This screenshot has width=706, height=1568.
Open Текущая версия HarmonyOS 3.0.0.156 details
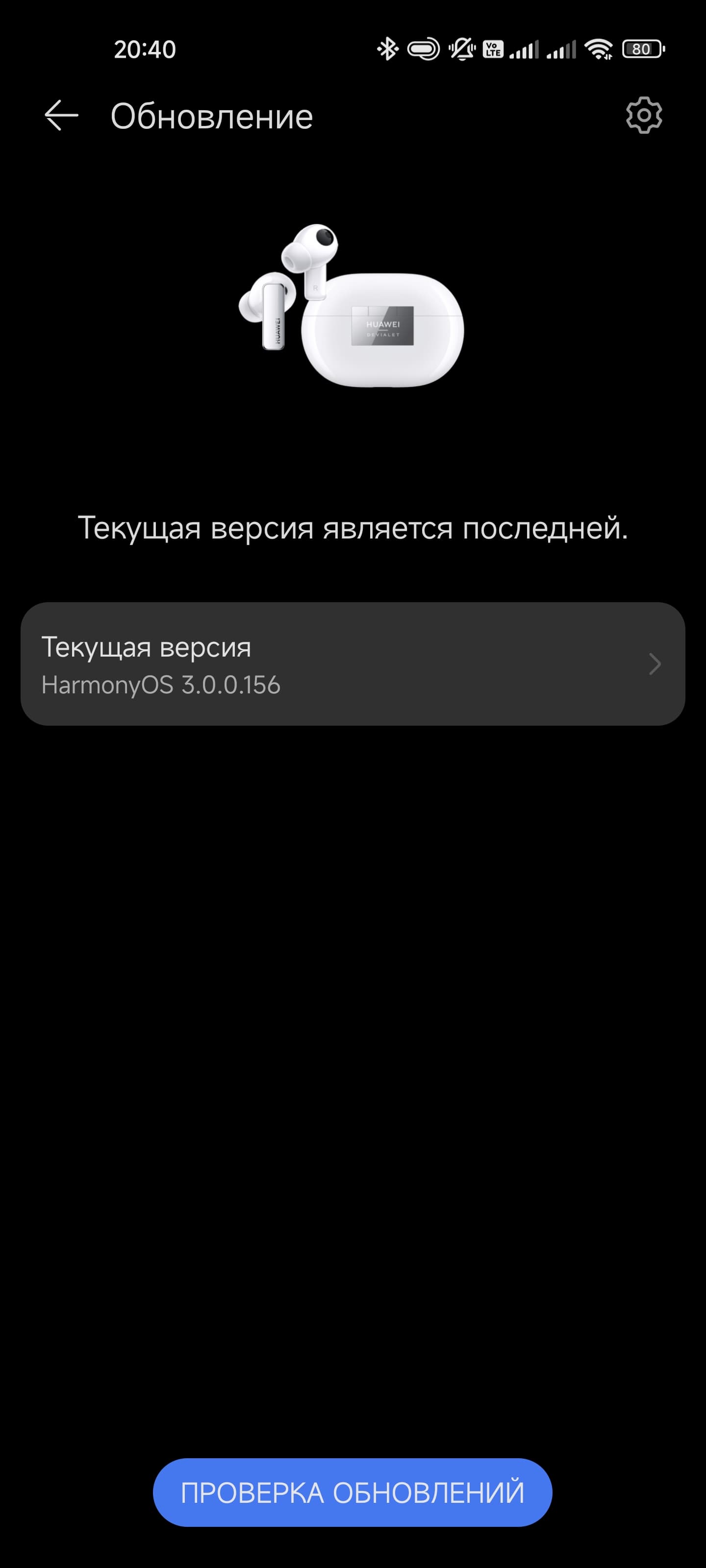coord(353,664)
